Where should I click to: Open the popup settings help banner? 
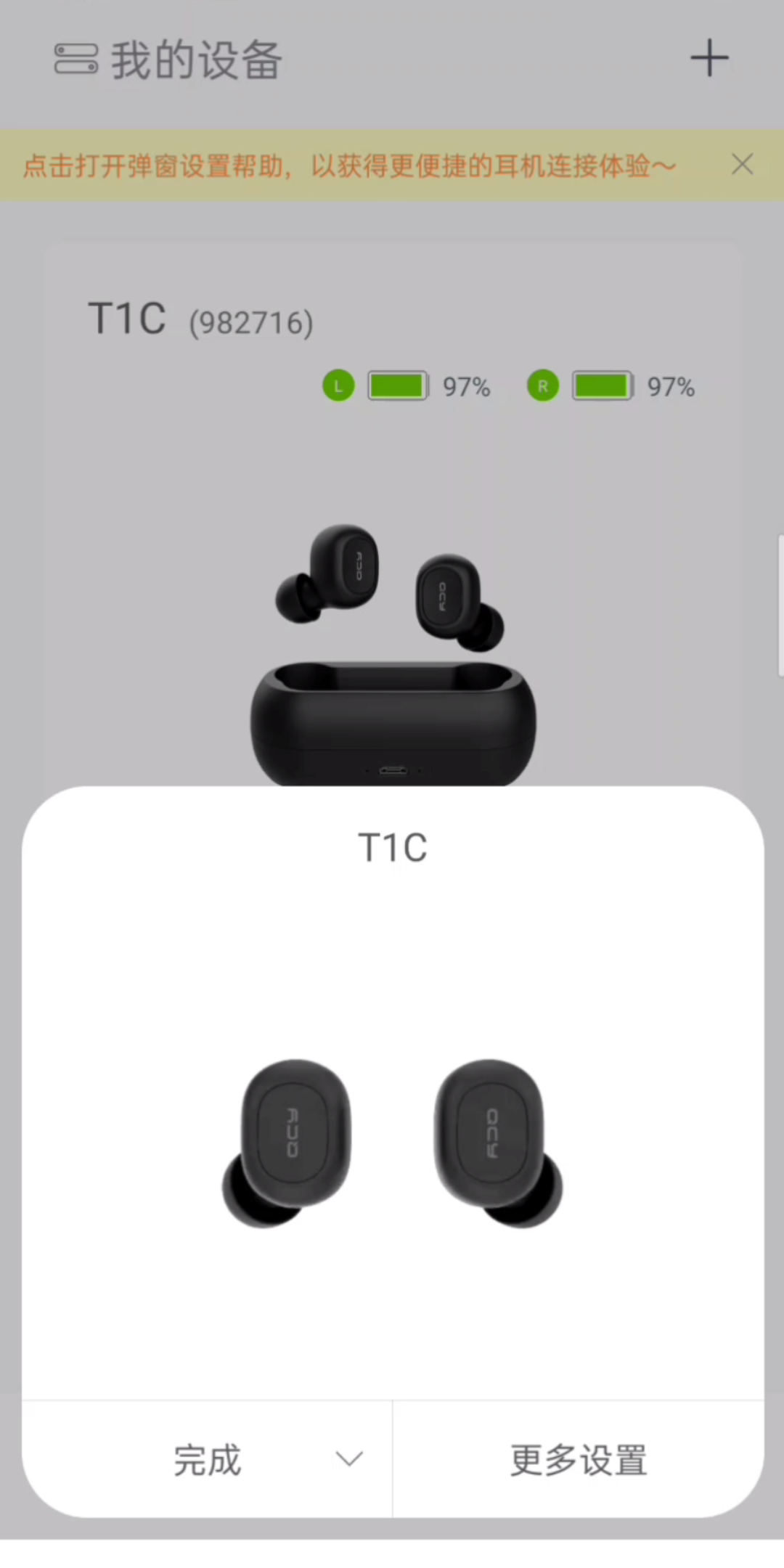click(x=348, y=165)
